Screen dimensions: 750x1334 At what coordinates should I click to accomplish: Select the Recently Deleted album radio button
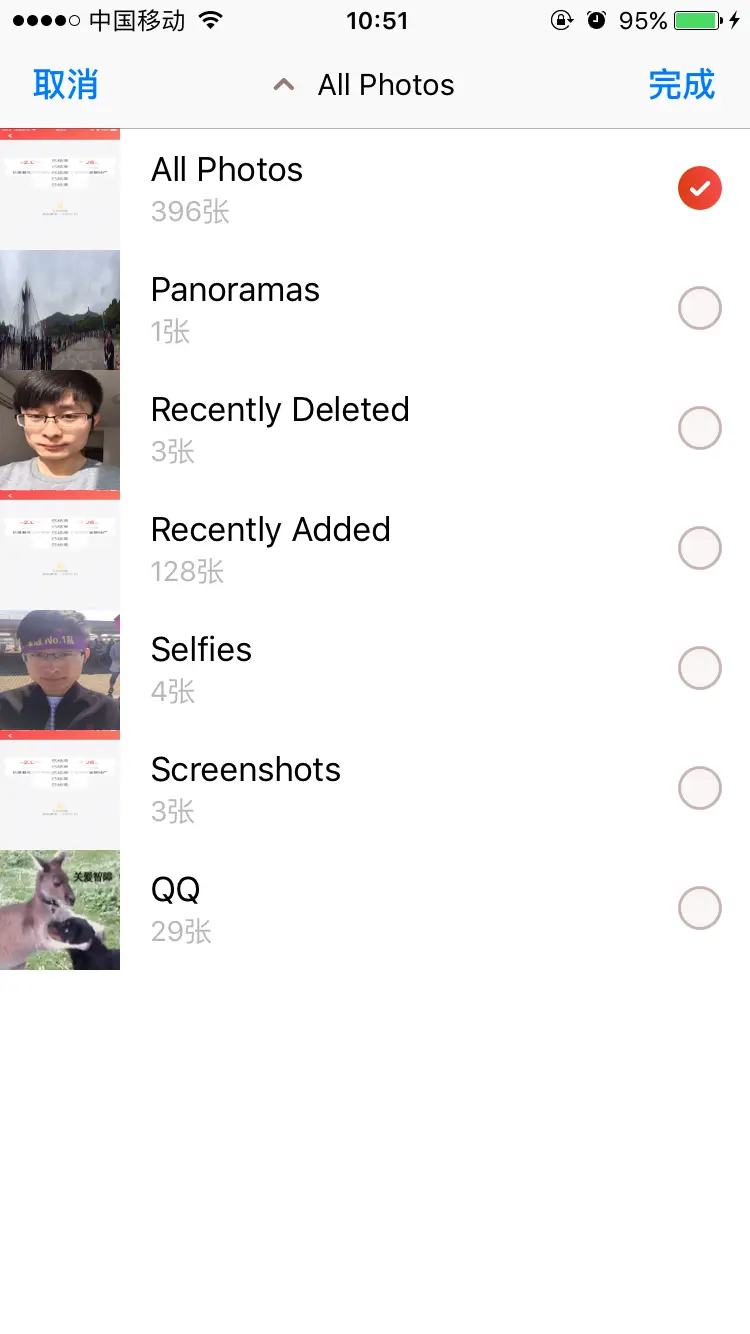click(700, 428)
